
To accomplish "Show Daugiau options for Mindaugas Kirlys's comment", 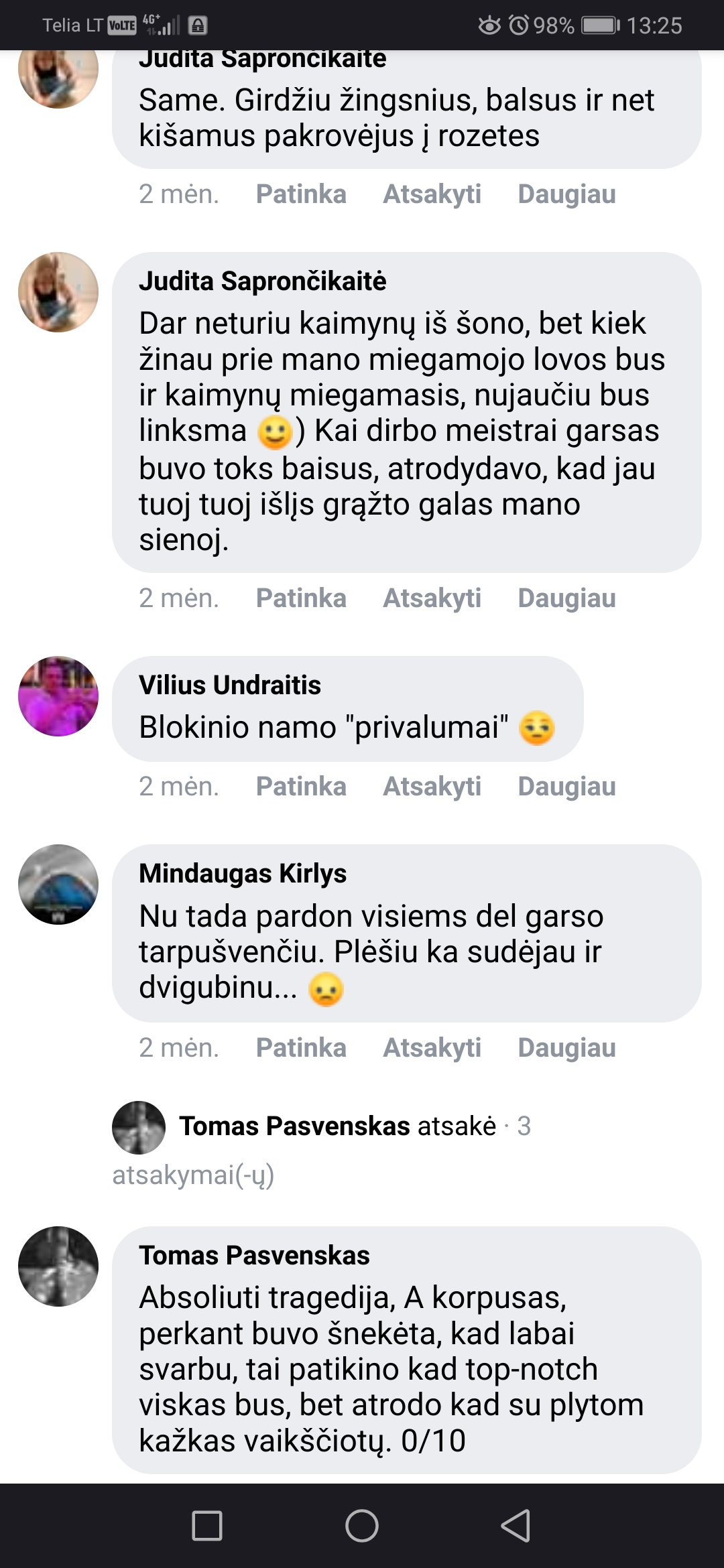I will [x=566, y=1047].
